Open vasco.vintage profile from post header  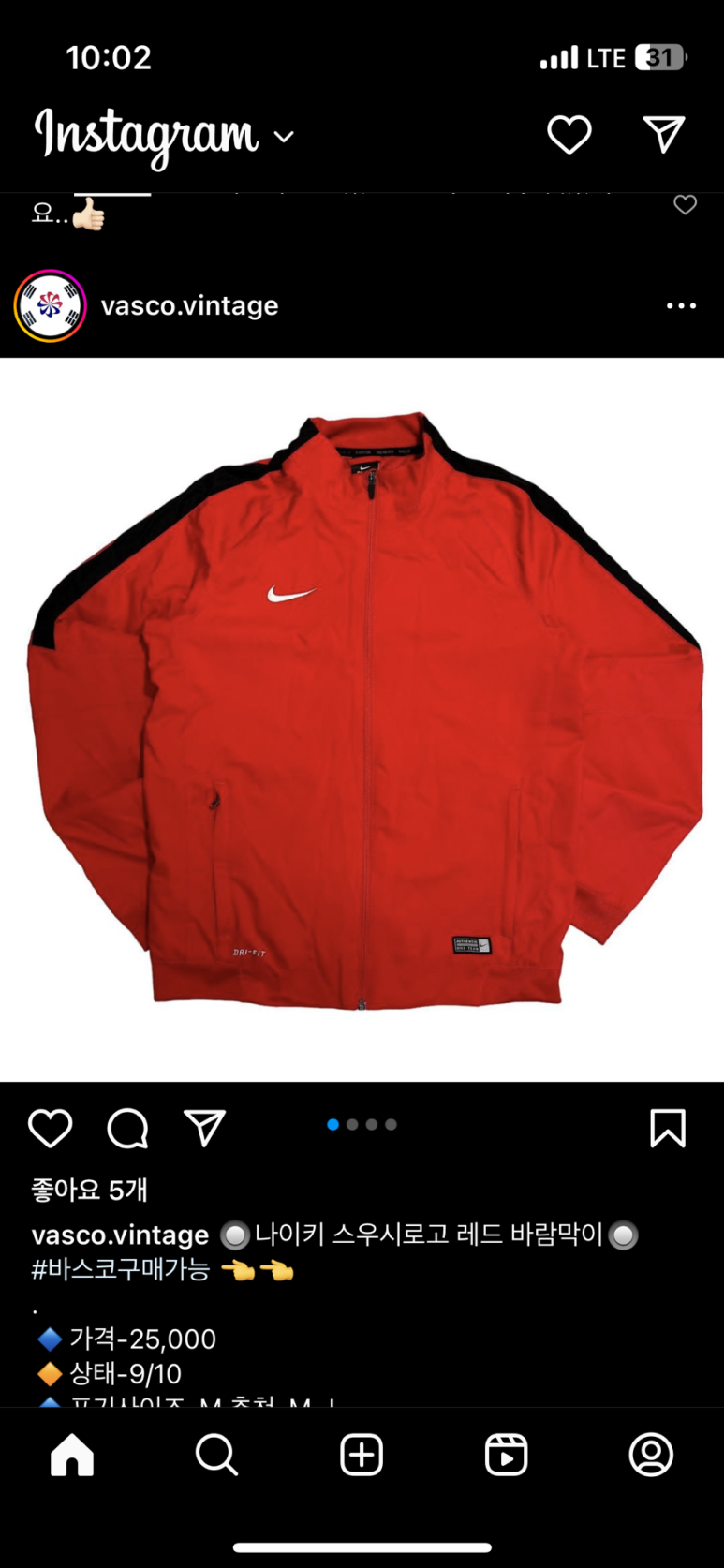click(x=189, y=305)
